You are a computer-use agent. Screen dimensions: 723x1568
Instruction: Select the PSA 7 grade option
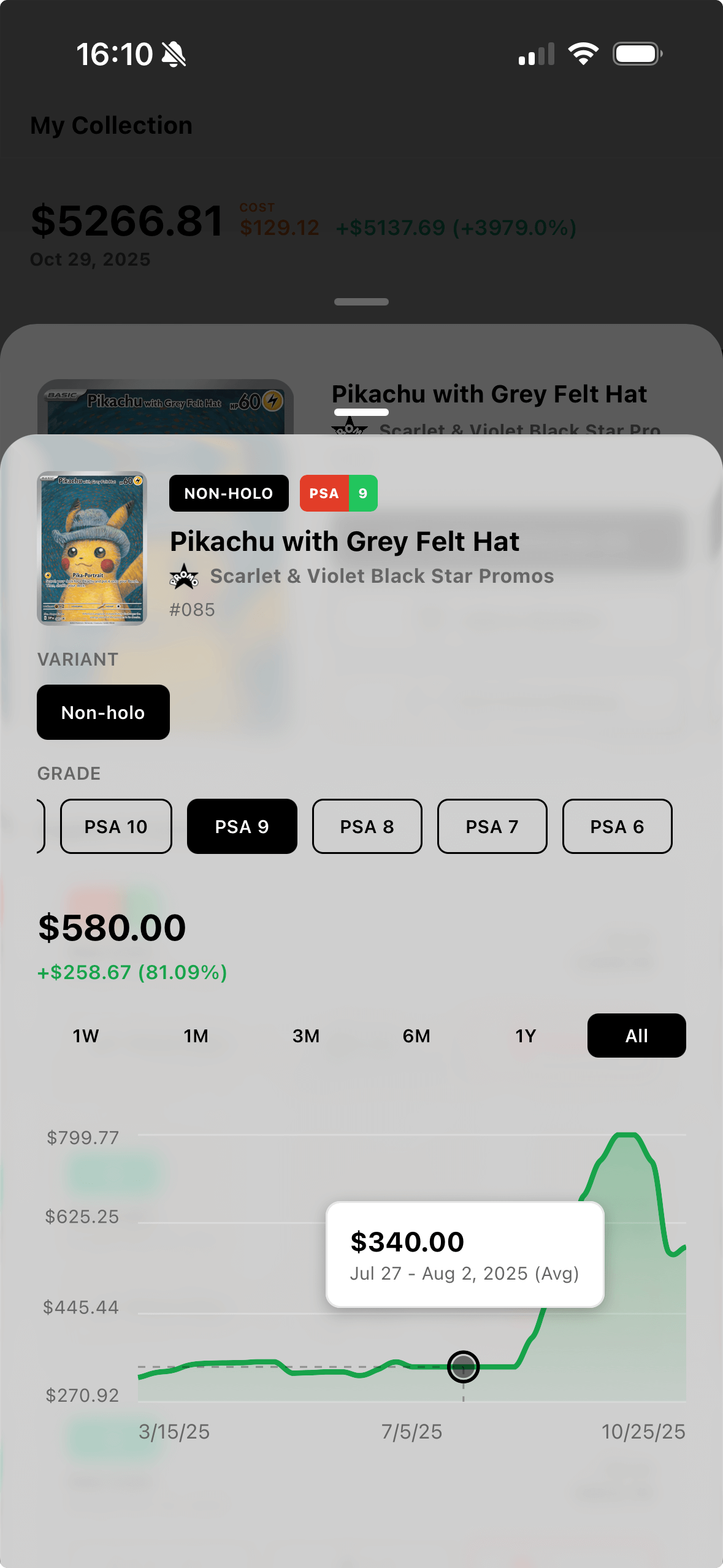pyautogui.click(x=491, y=826)
